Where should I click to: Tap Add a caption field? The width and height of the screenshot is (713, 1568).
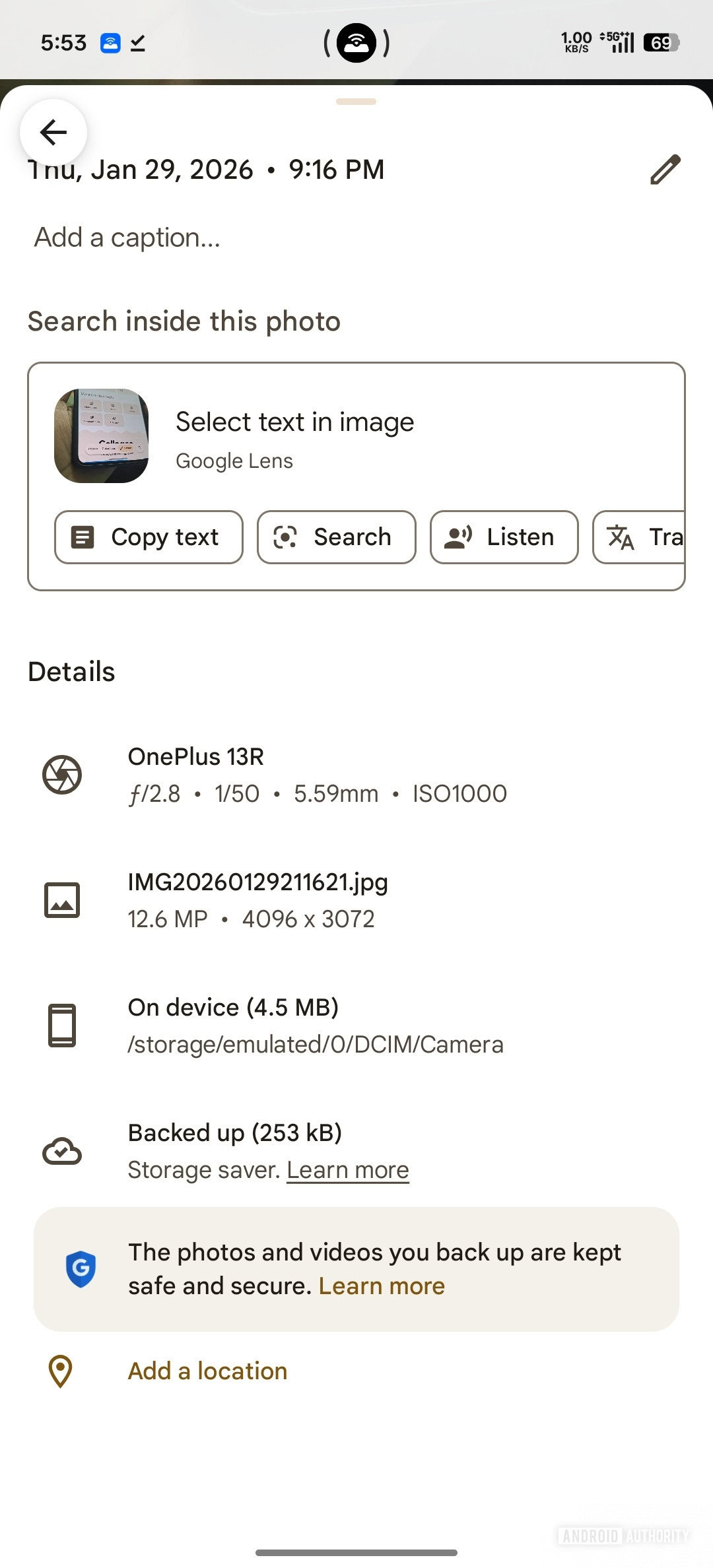125,238
